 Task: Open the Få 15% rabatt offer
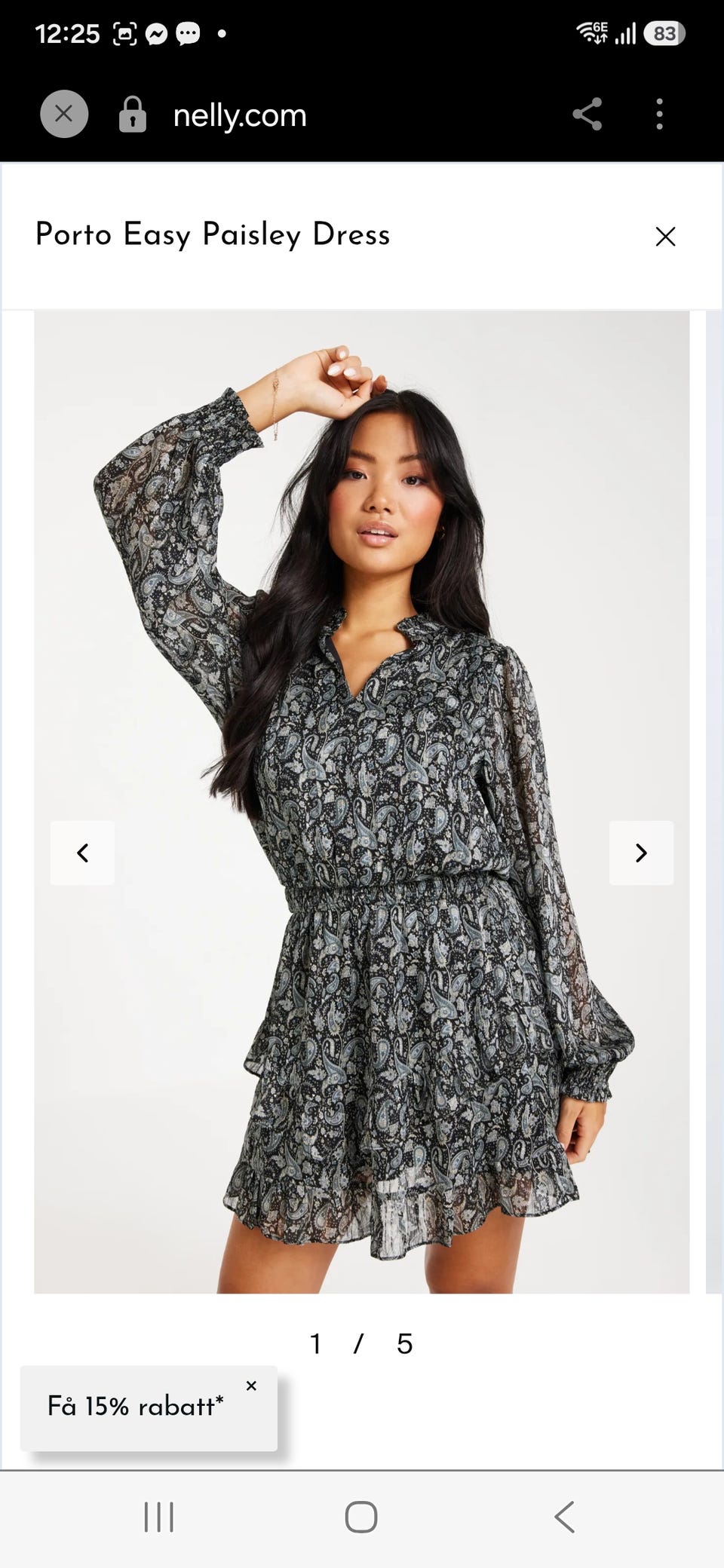[136, 1407]
